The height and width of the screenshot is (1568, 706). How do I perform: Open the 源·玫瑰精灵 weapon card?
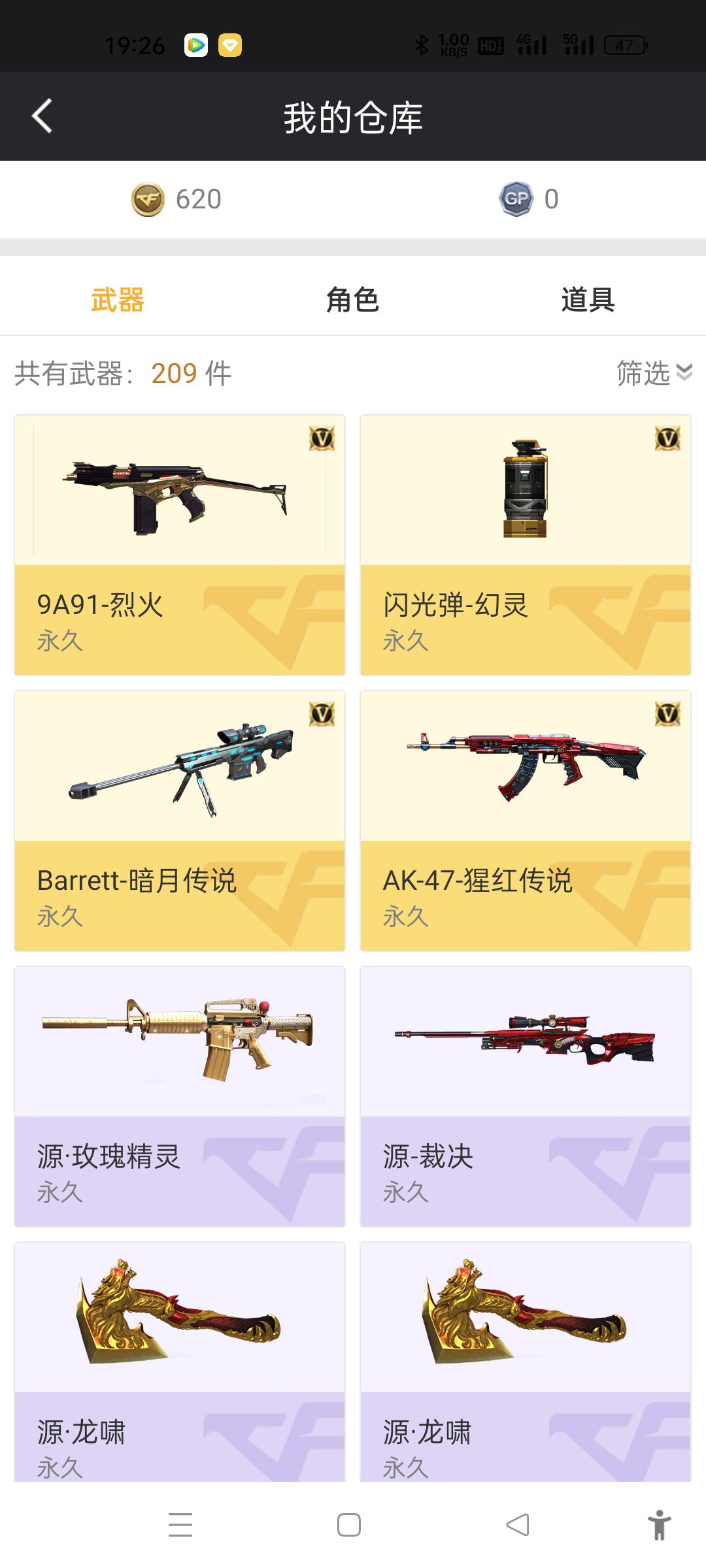[x=180, y=1096]
